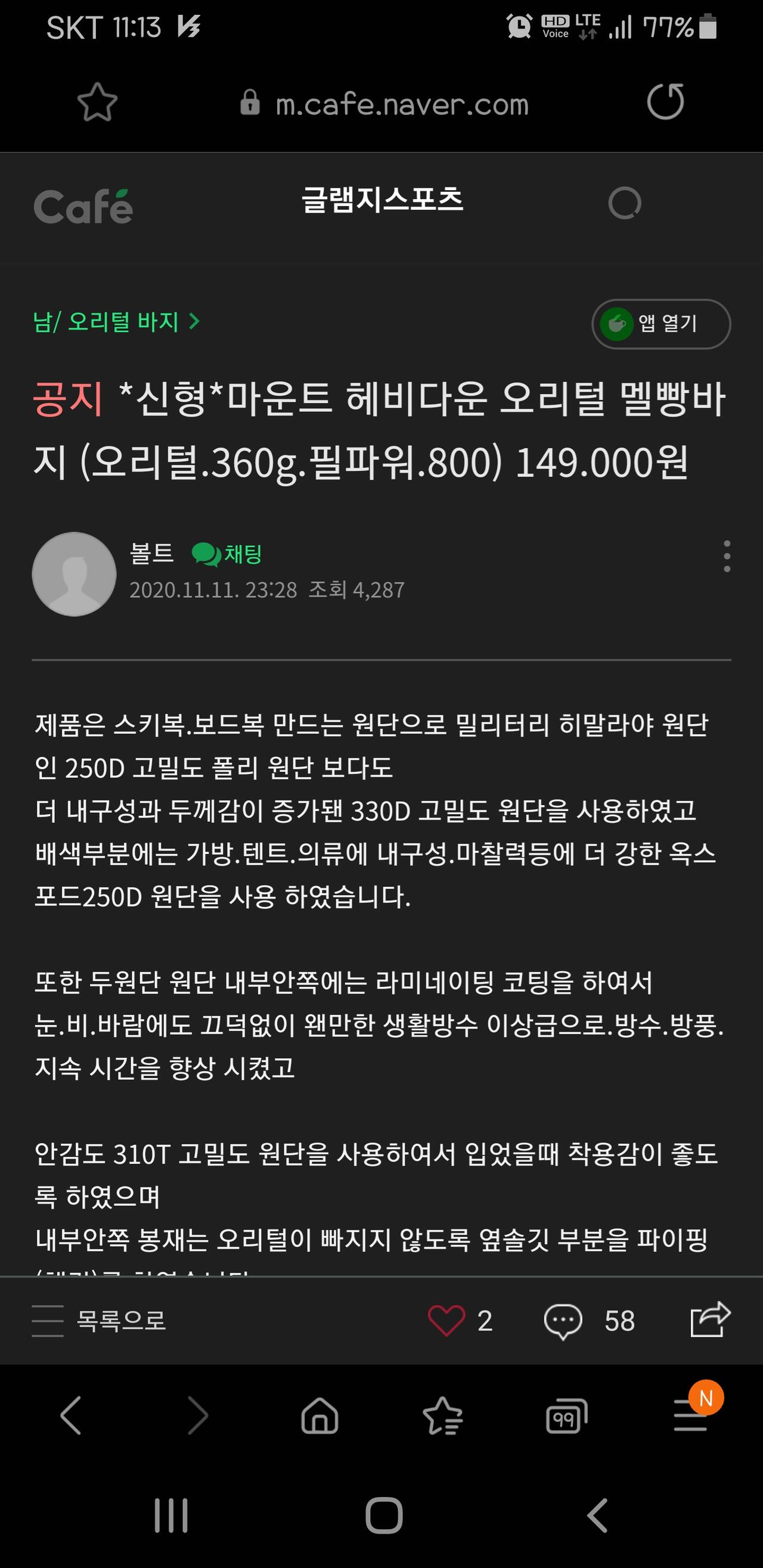
Task: Open 볼트's profile picture
Action: coord(75,574)
